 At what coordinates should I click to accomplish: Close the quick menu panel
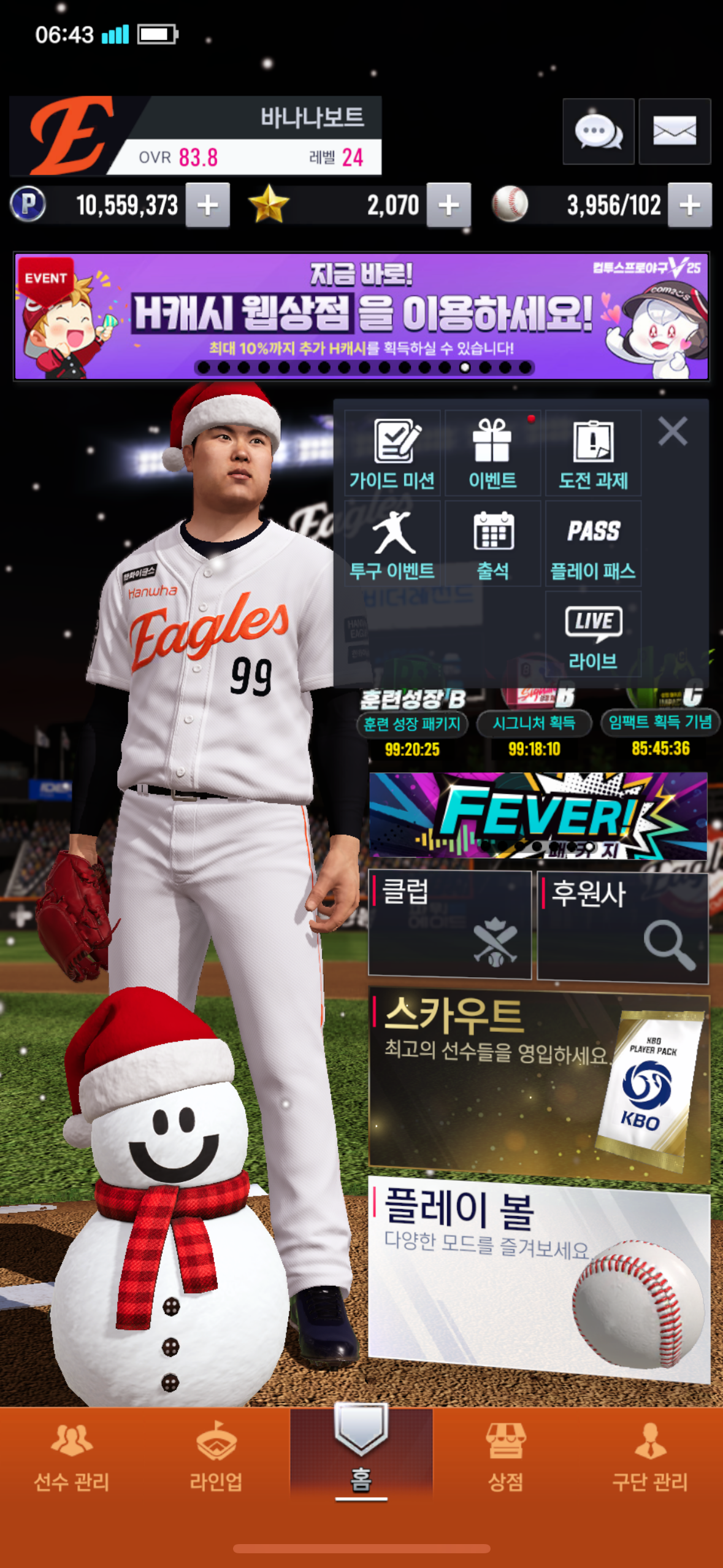click(672, 431)
